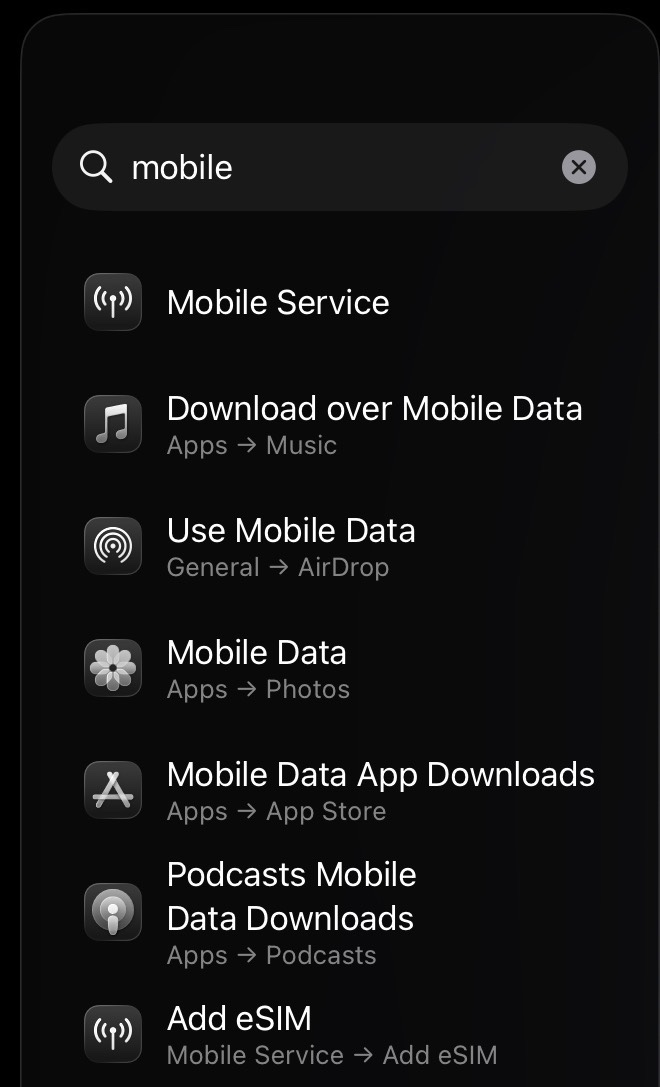The image size is (660, 1087).
Task: Clear the search text with the X button
Action: (x=578, y=167)
